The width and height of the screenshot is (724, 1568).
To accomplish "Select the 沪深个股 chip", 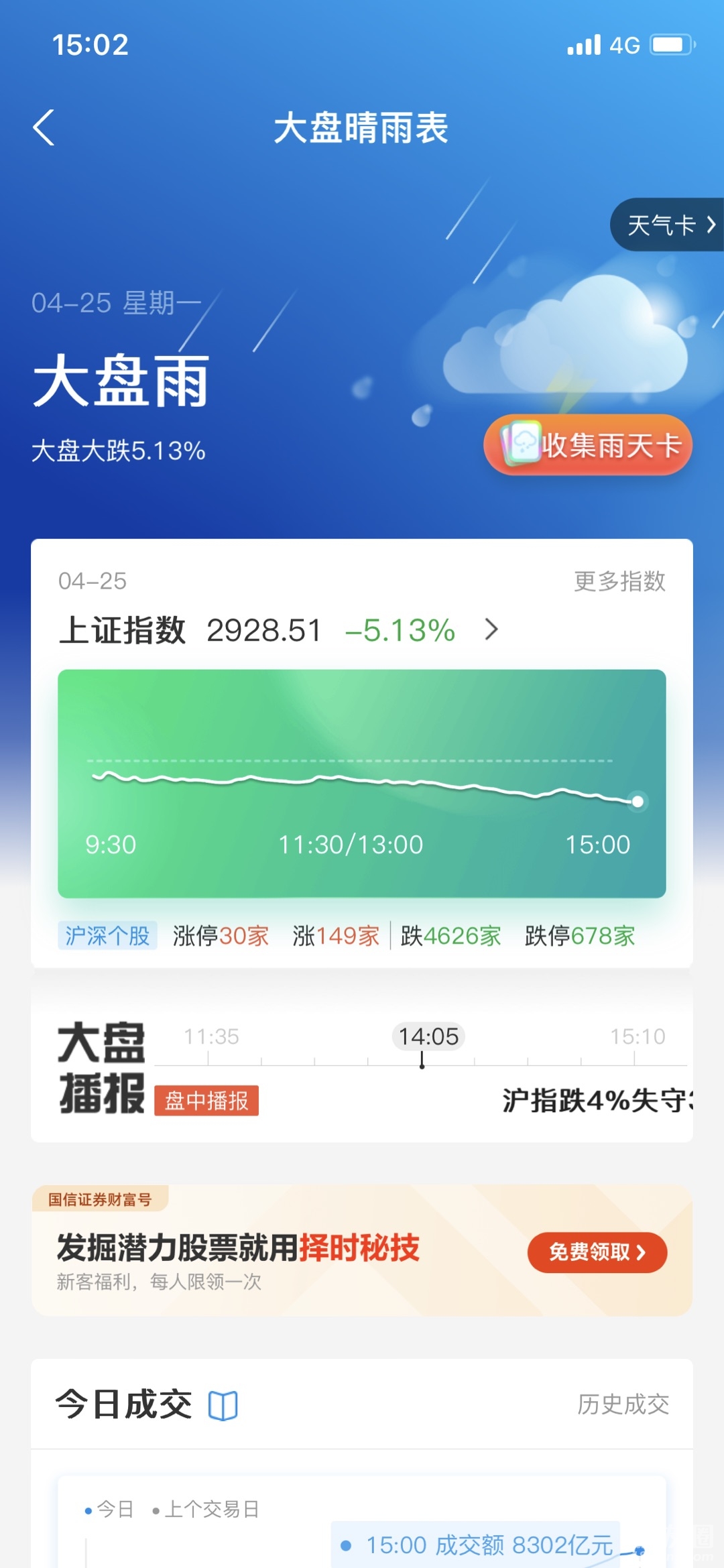I will (x=107, y=936).
